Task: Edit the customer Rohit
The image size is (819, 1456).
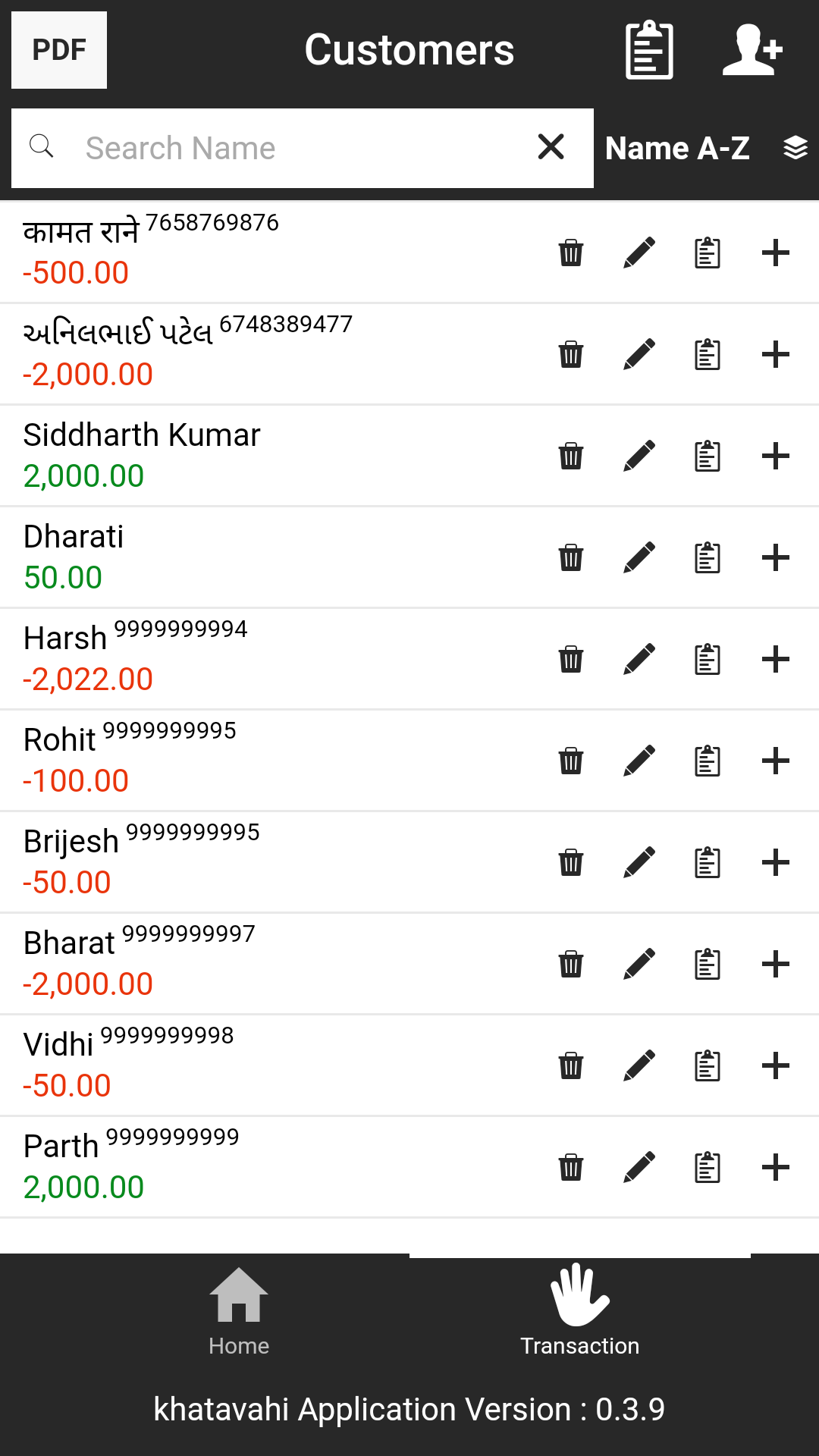Action: click(x=639, y=761)
